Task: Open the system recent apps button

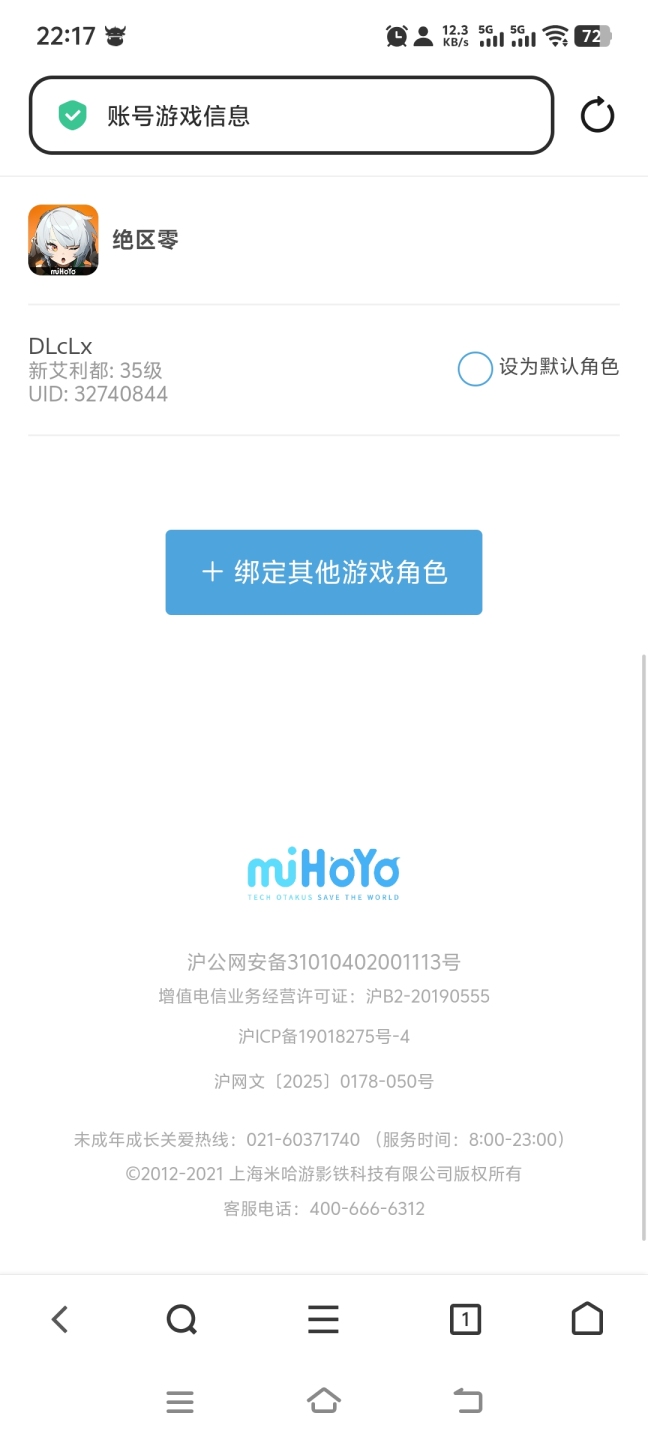Action: click(180, 1402)
